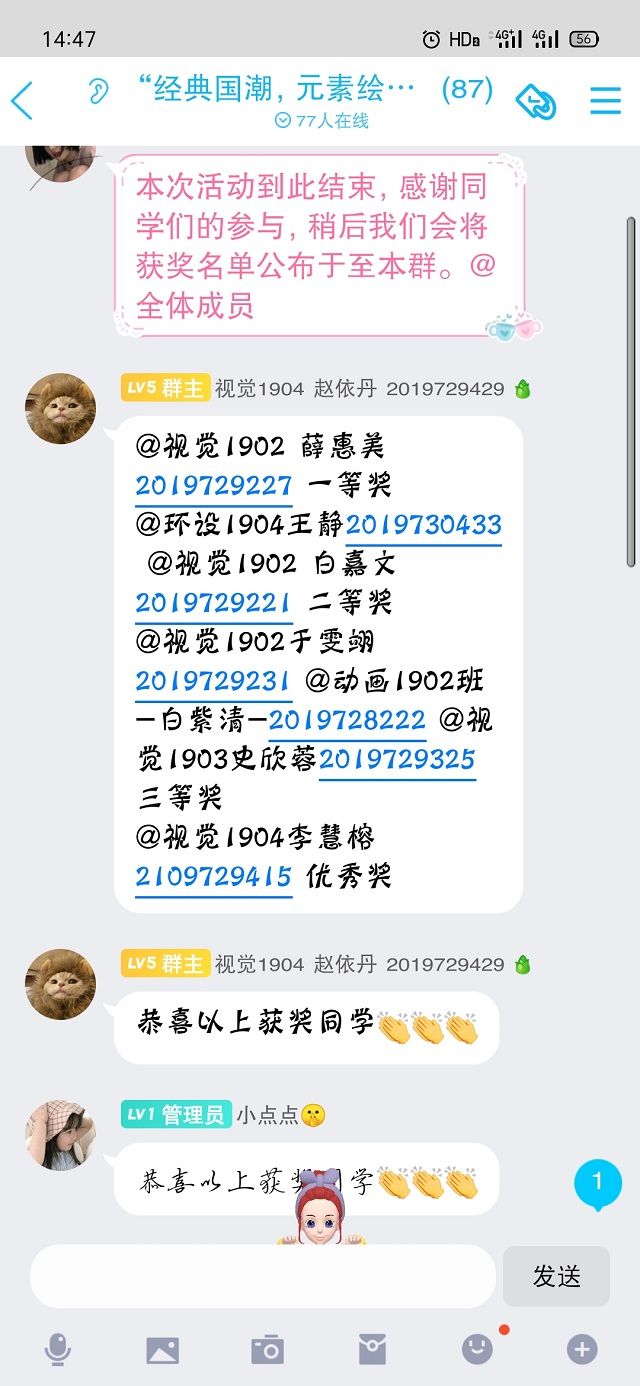
Task: Record a voice message with microphone
Action: point(58,1350)
